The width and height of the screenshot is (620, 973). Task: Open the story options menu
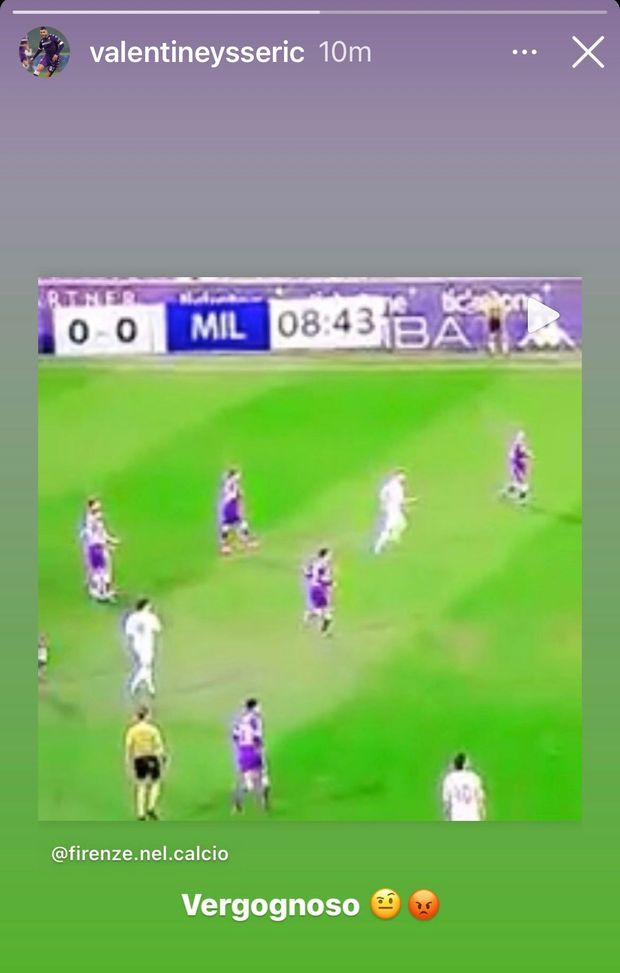tap(524, 52)
